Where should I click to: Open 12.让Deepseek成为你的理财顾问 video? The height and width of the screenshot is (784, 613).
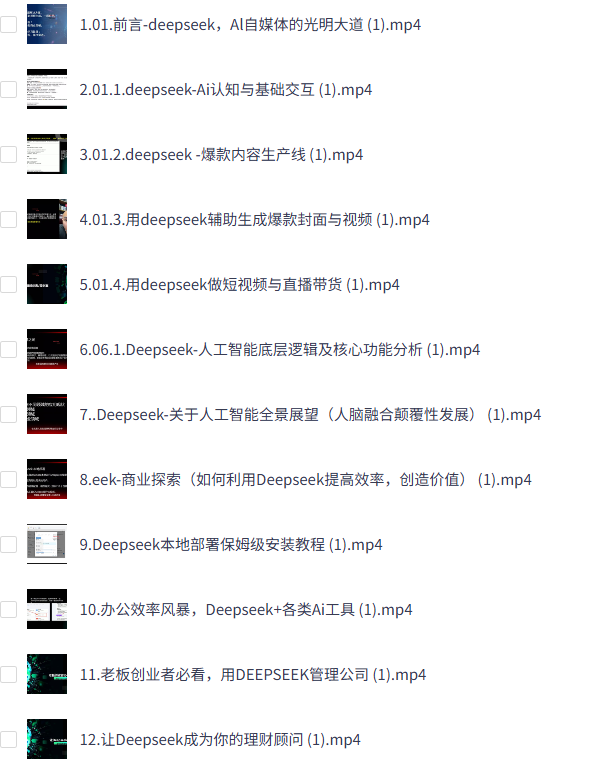220,740
